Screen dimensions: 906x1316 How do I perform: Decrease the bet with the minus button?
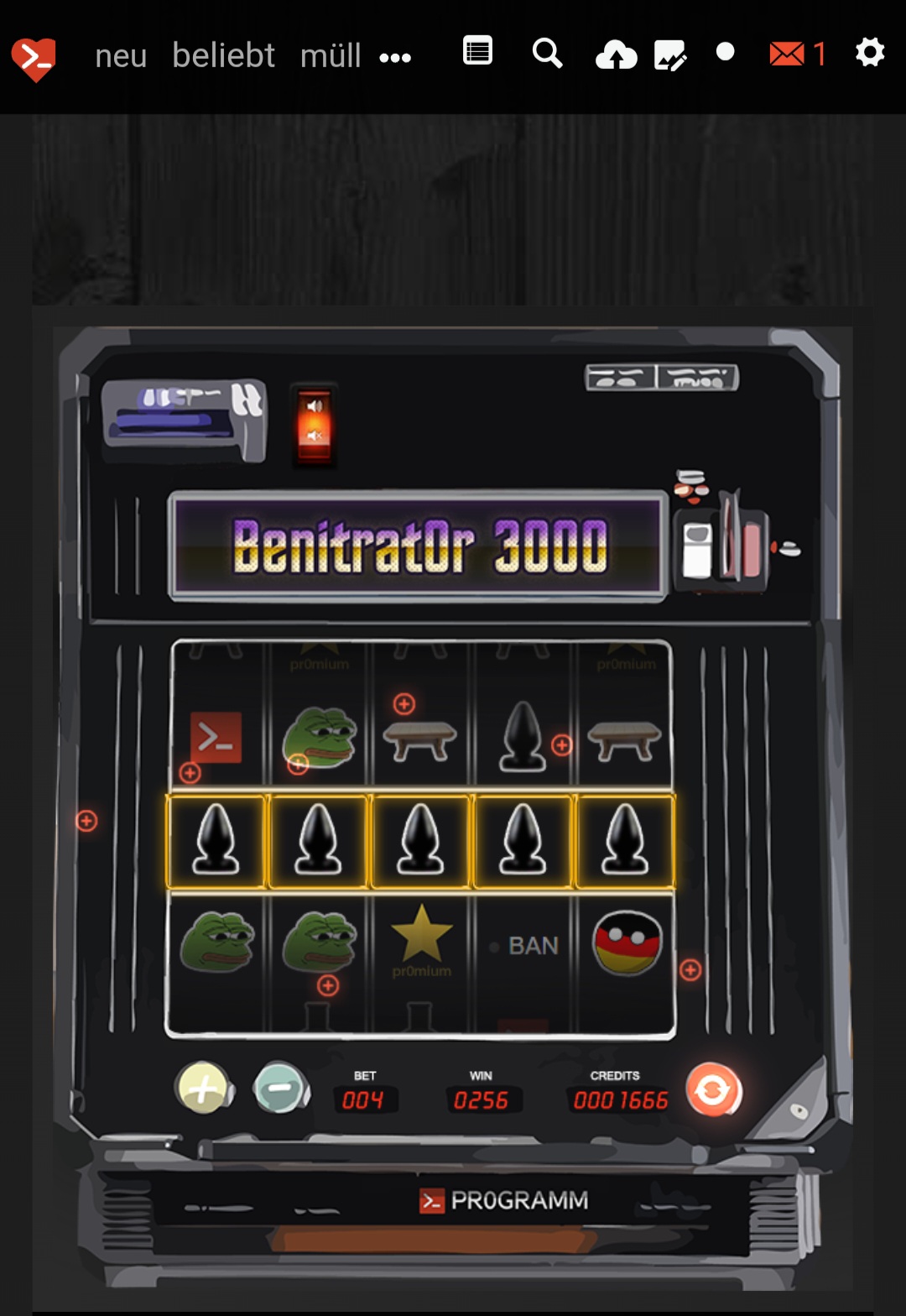280,1088
